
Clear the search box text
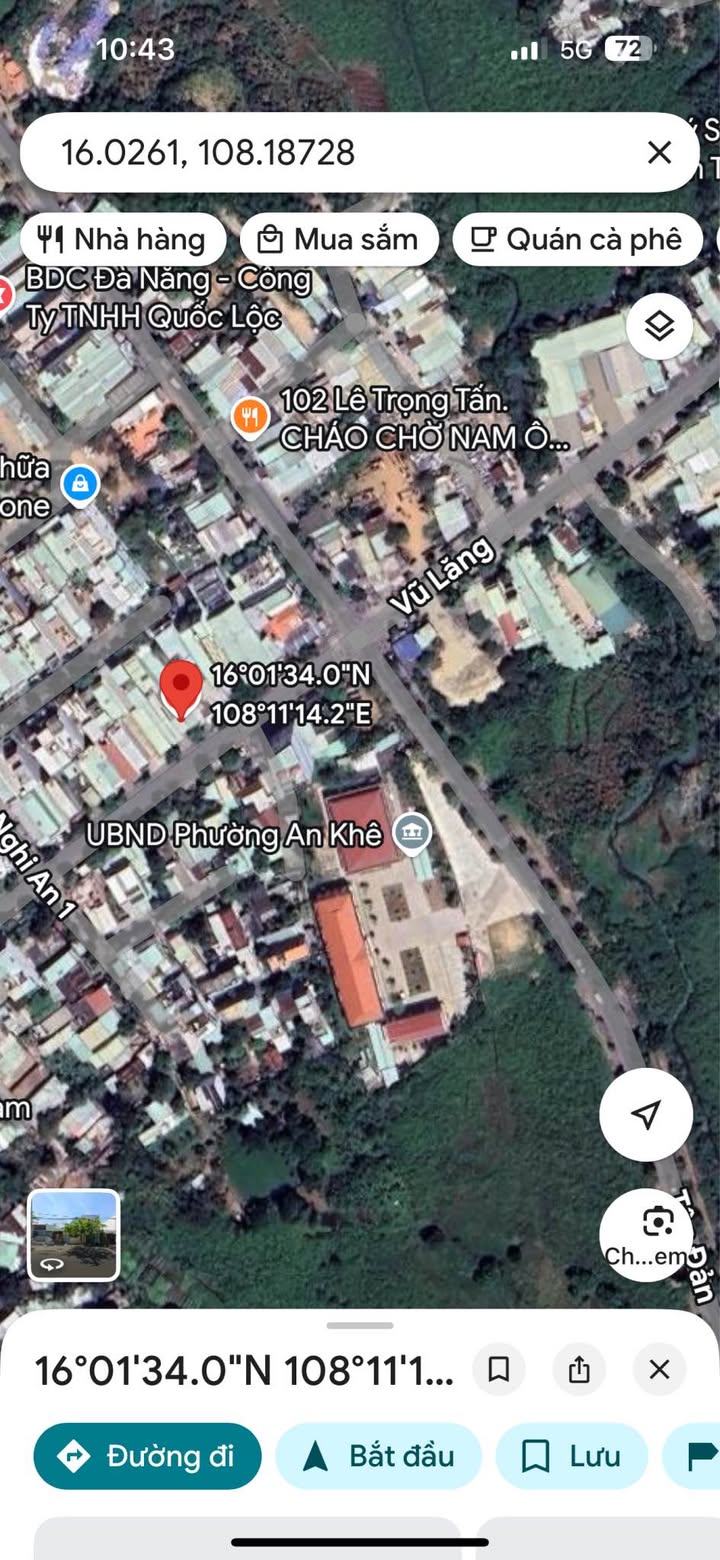click(659, 153)
